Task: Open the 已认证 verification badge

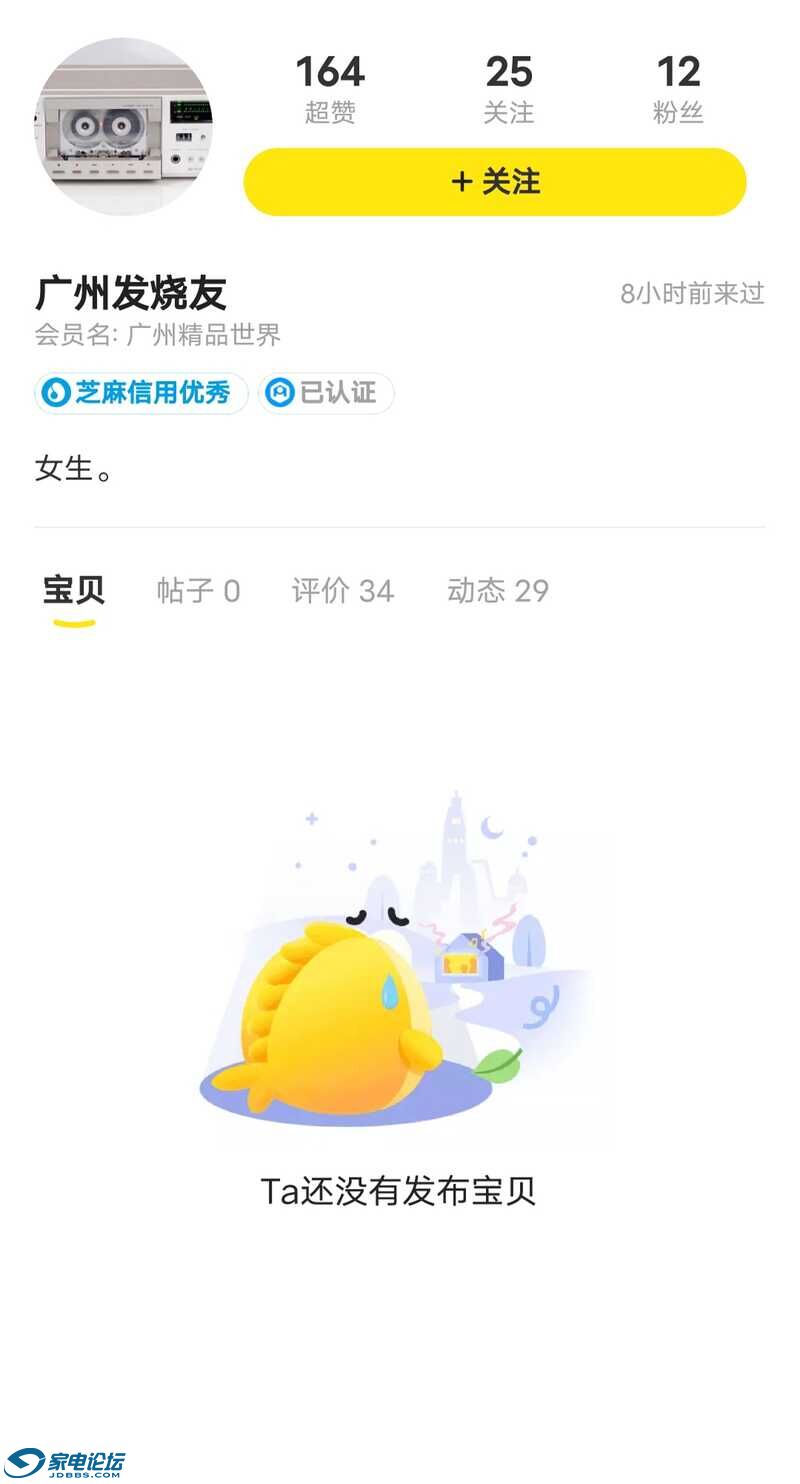Action: (x=326, y=393)
